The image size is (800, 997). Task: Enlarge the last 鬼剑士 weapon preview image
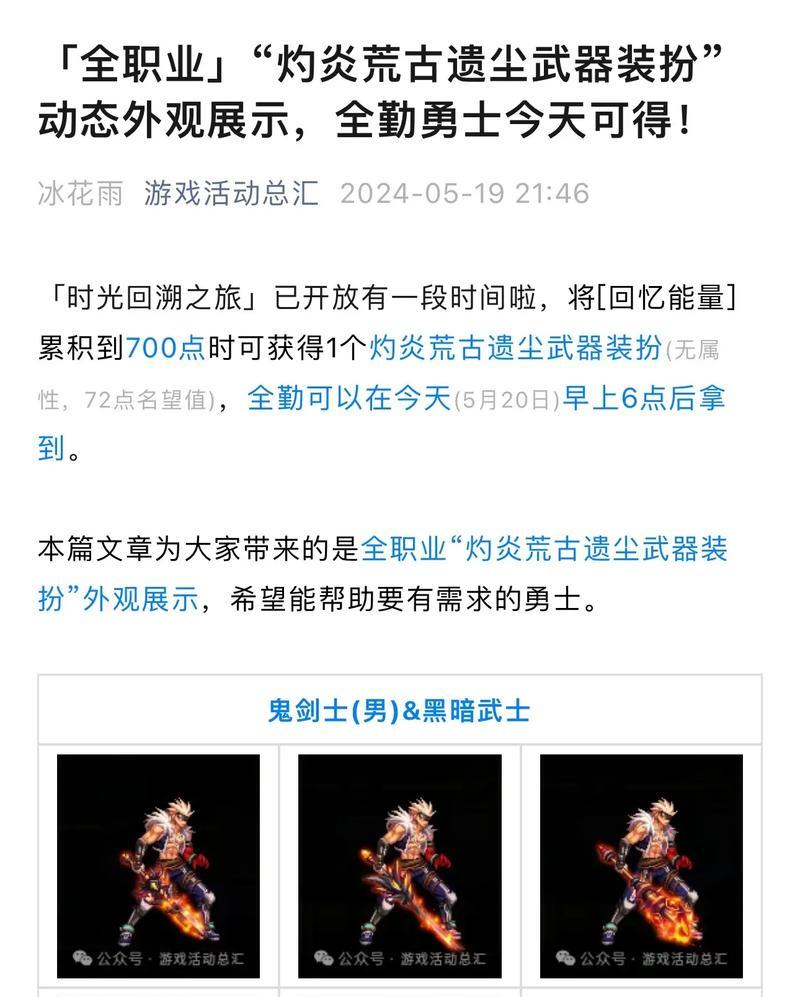coord(641,865)
